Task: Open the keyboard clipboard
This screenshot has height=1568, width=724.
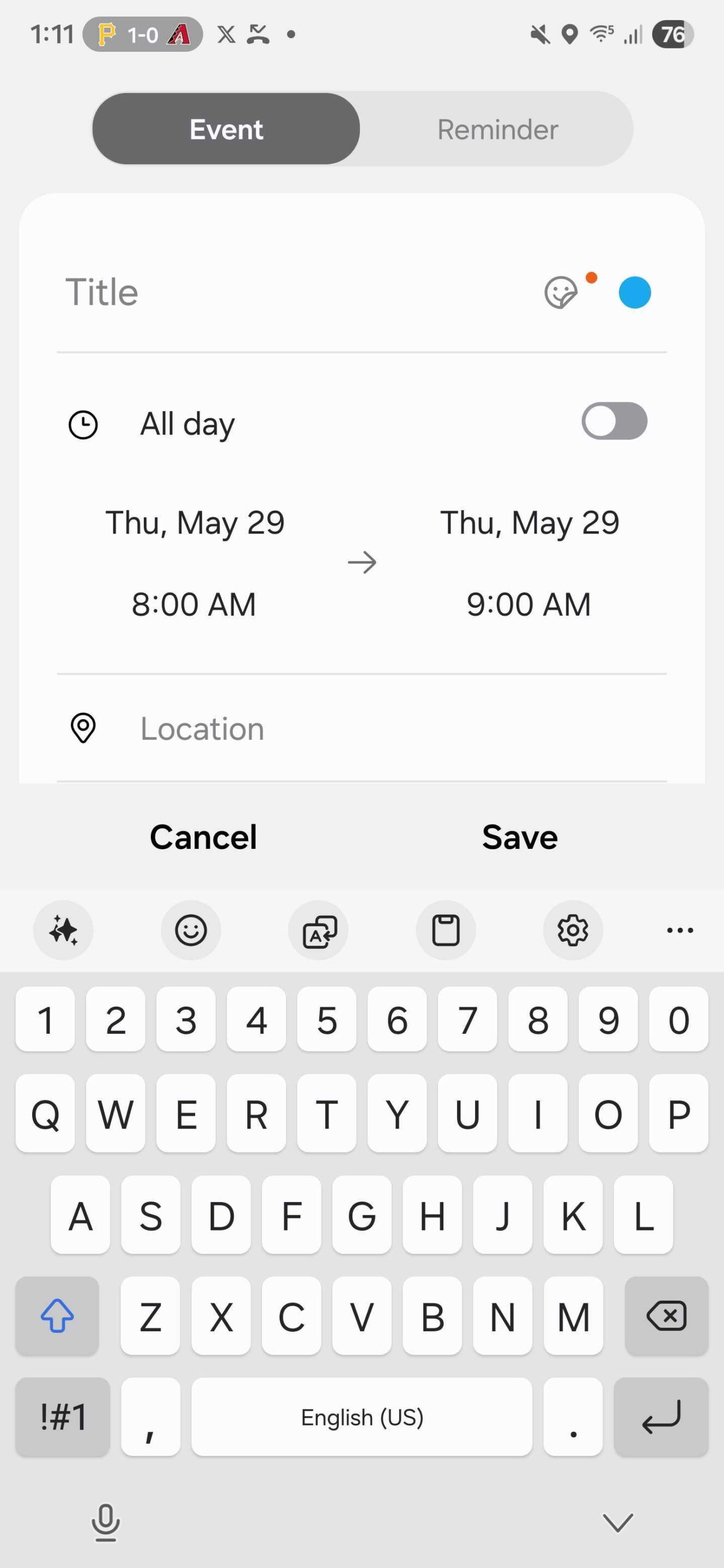Action: (x=446, y=930)
